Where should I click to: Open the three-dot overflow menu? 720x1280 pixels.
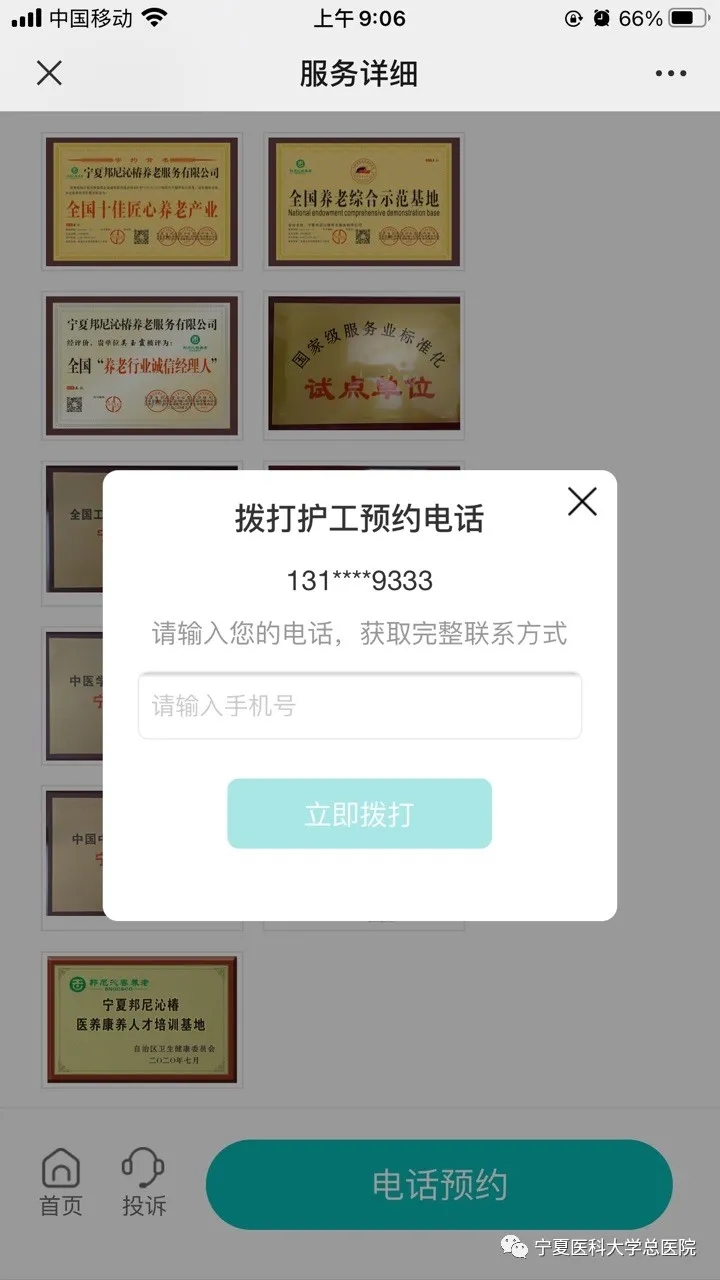(671, 73)
